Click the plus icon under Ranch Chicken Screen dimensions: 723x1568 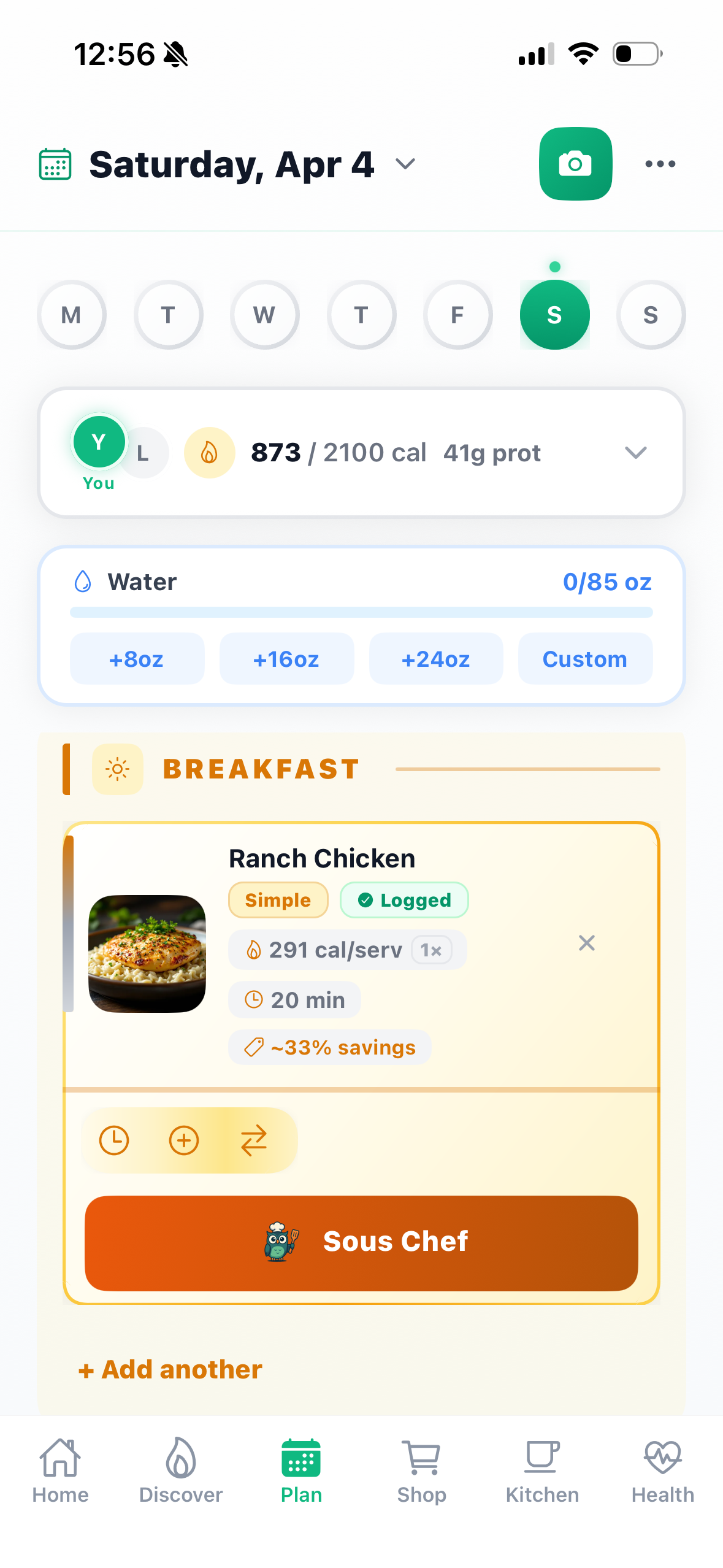(x=183, y=1140)
